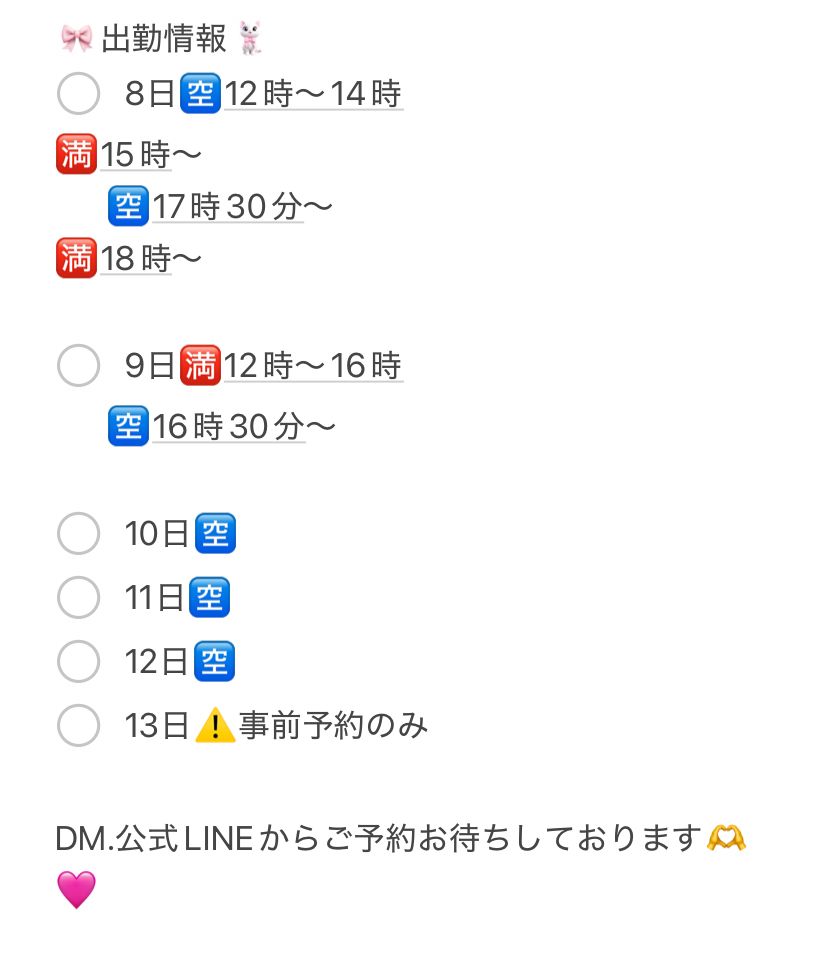Check off the 8日 checklist item
828x958 pixels.
click(x=78, y=94)
